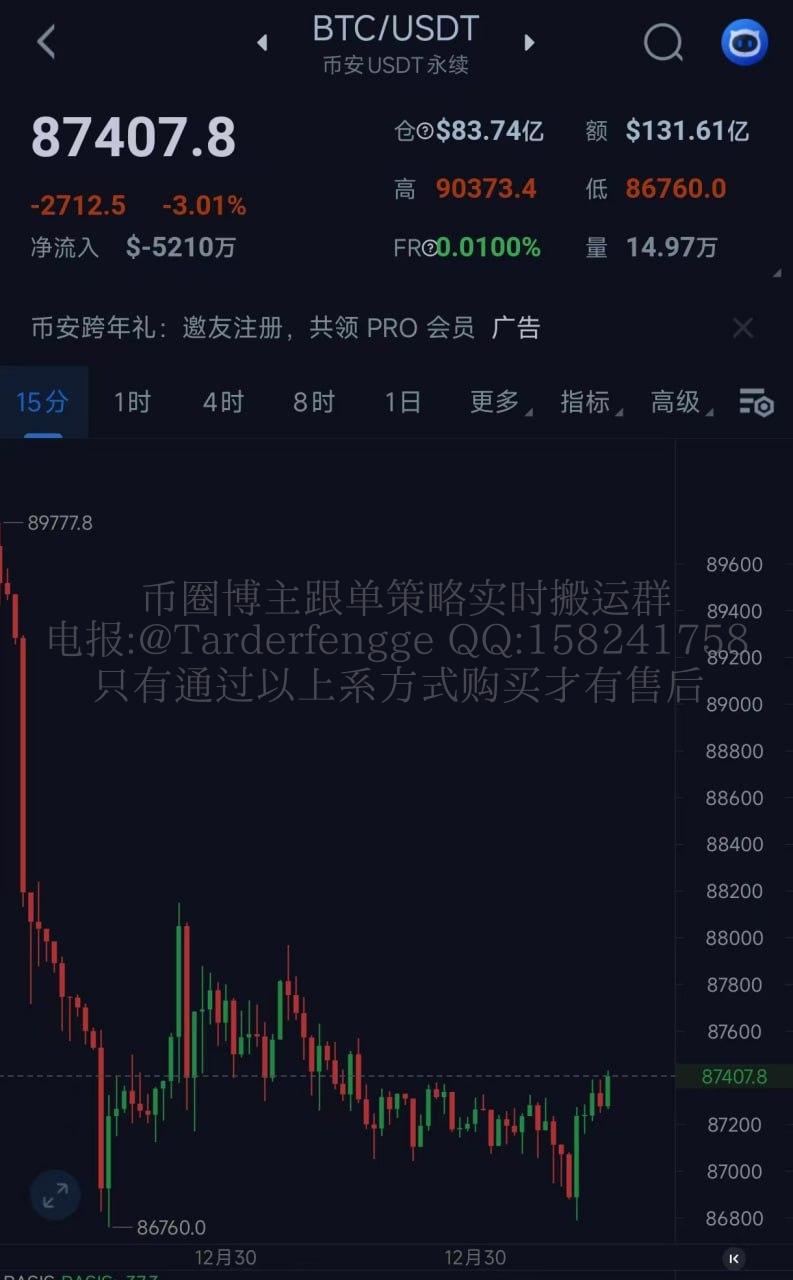The width and height of the screenshot is (793, 1280).
Task: Open the chart settings icon
Action: point(756,402)
